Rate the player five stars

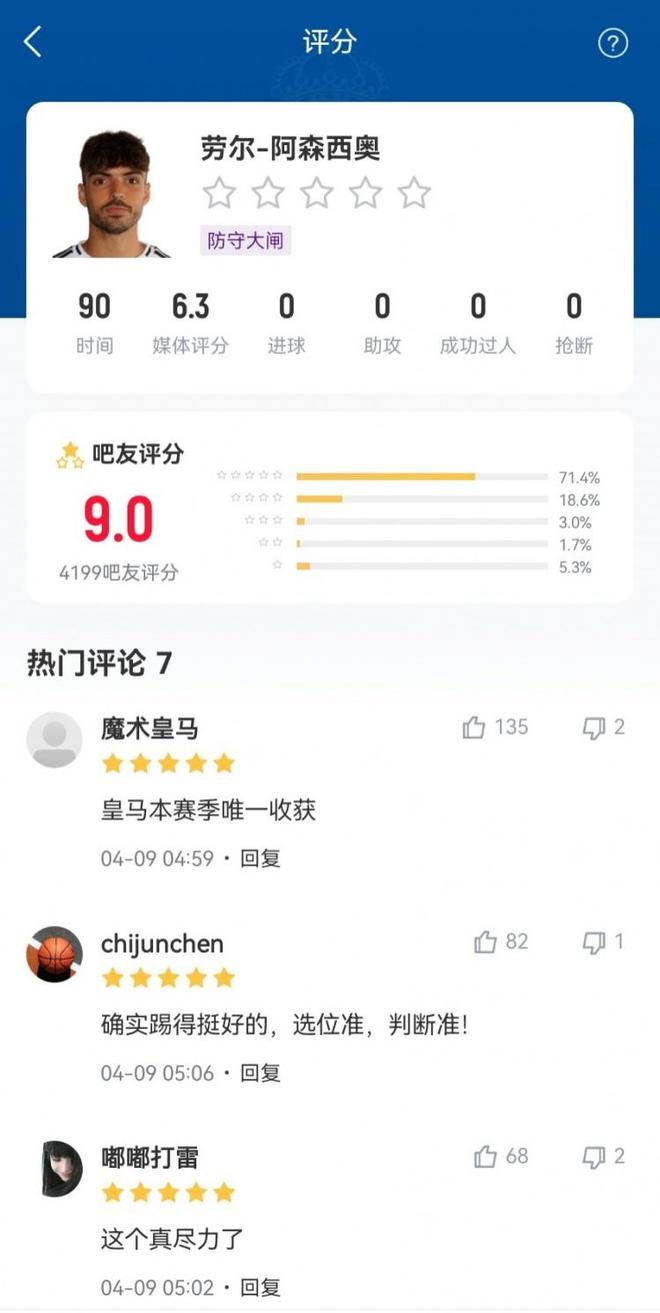[x=413, y=193]
